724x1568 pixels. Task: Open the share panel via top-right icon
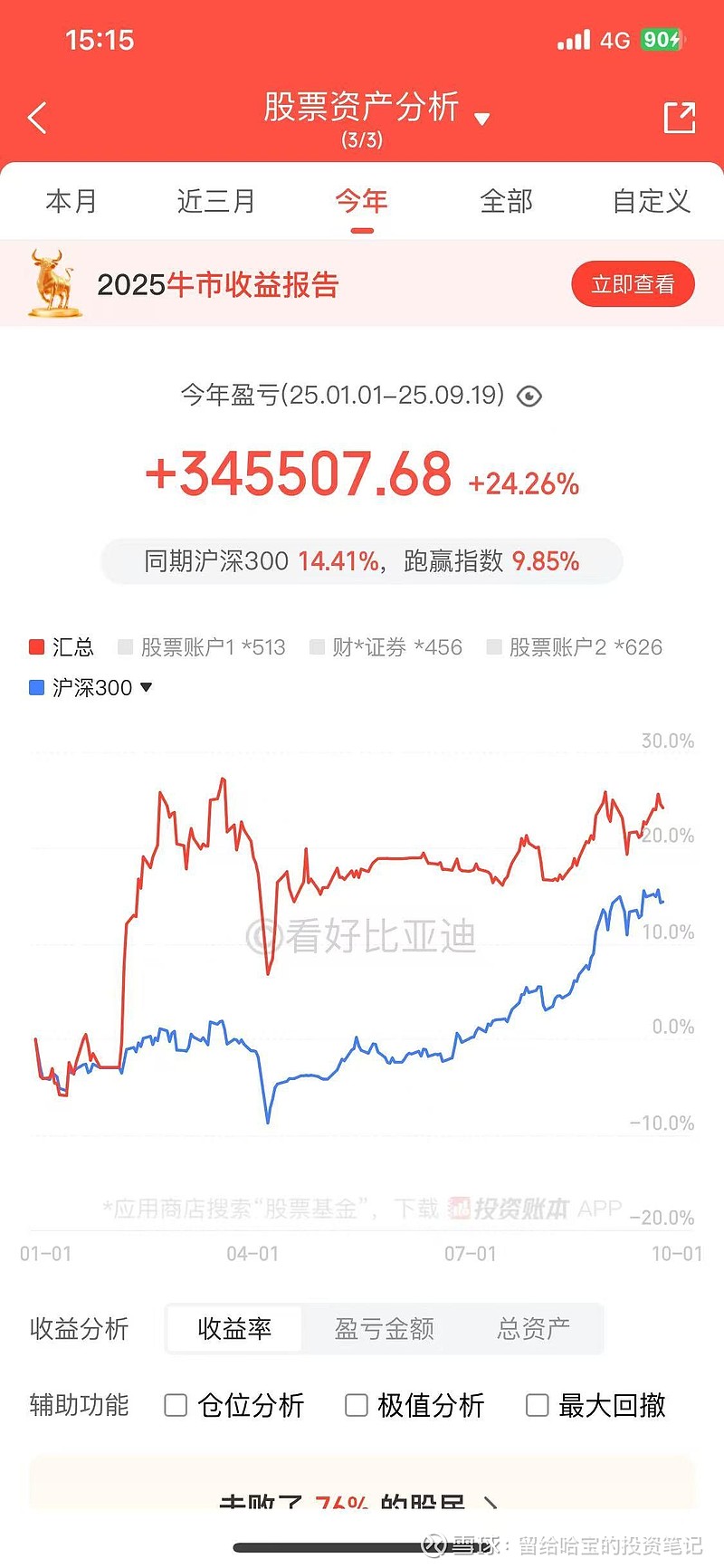click(x=680, y=118)
